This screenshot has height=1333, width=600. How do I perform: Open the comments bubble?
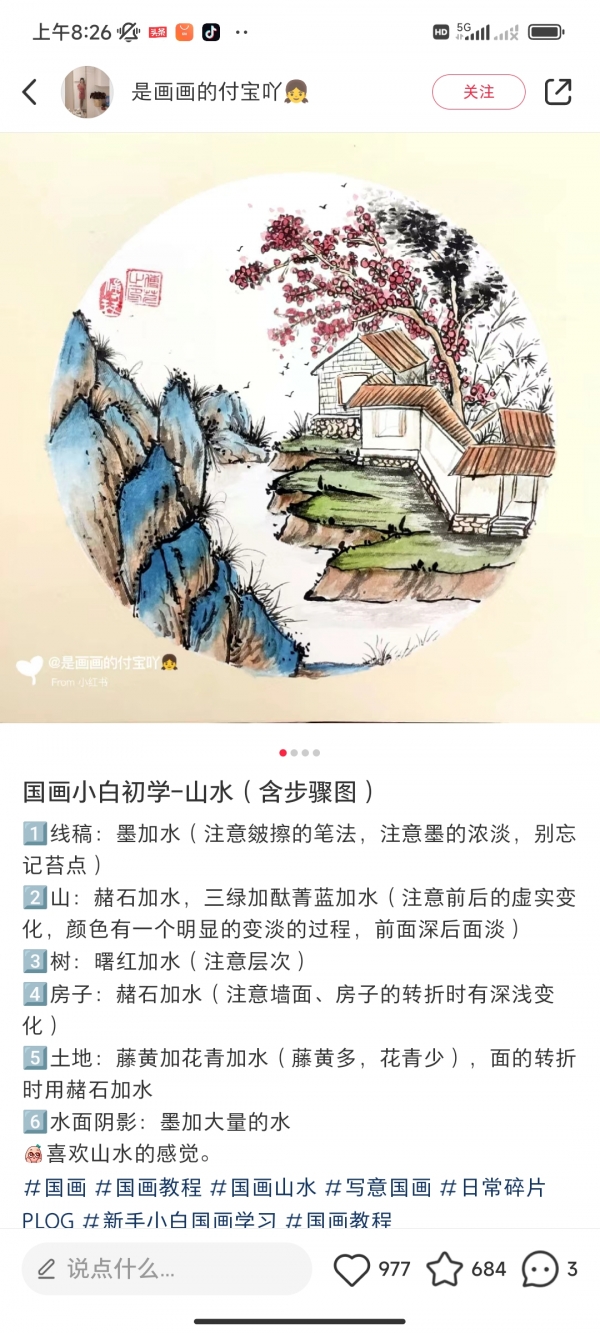[540, 1270]
